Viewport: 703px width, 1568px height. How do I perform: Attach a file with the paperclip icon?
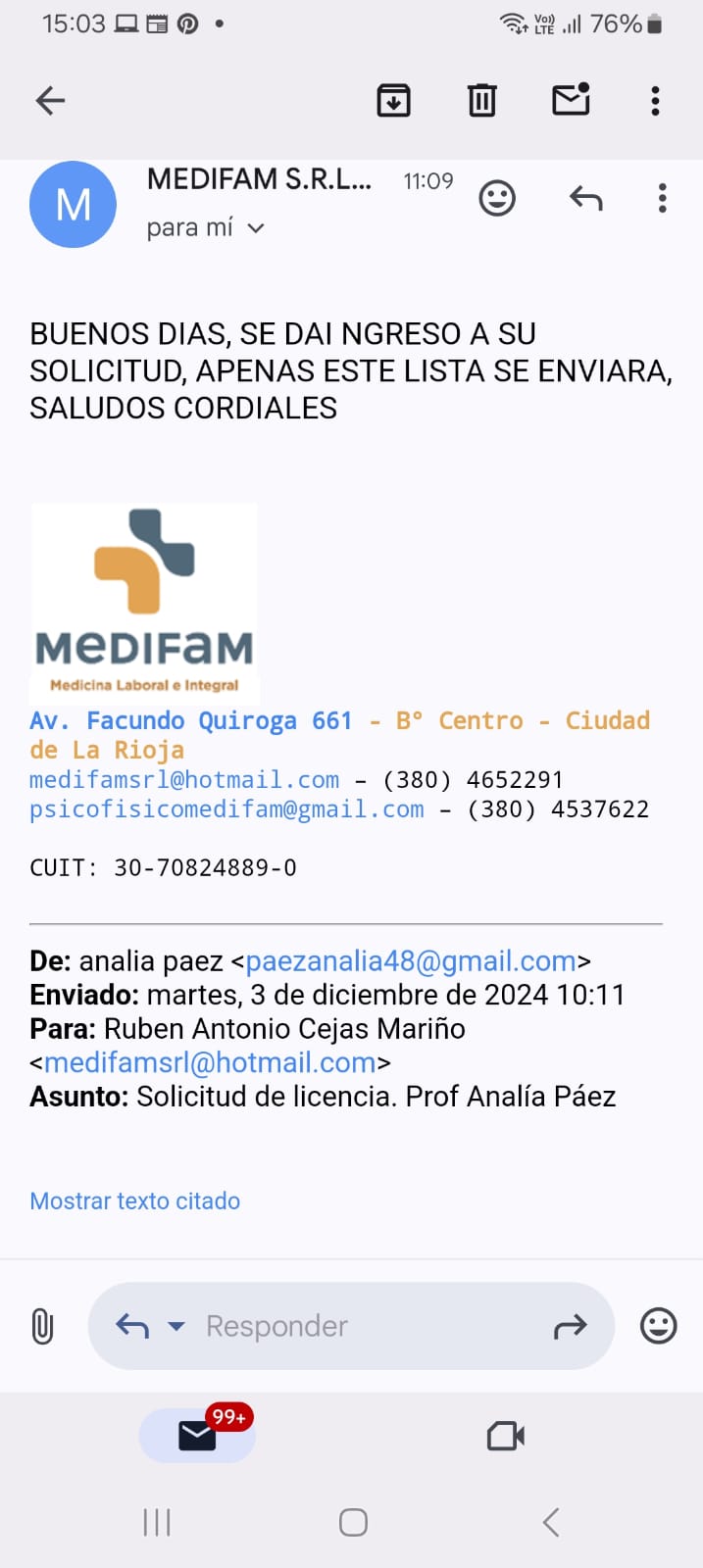pos(42,1327)
